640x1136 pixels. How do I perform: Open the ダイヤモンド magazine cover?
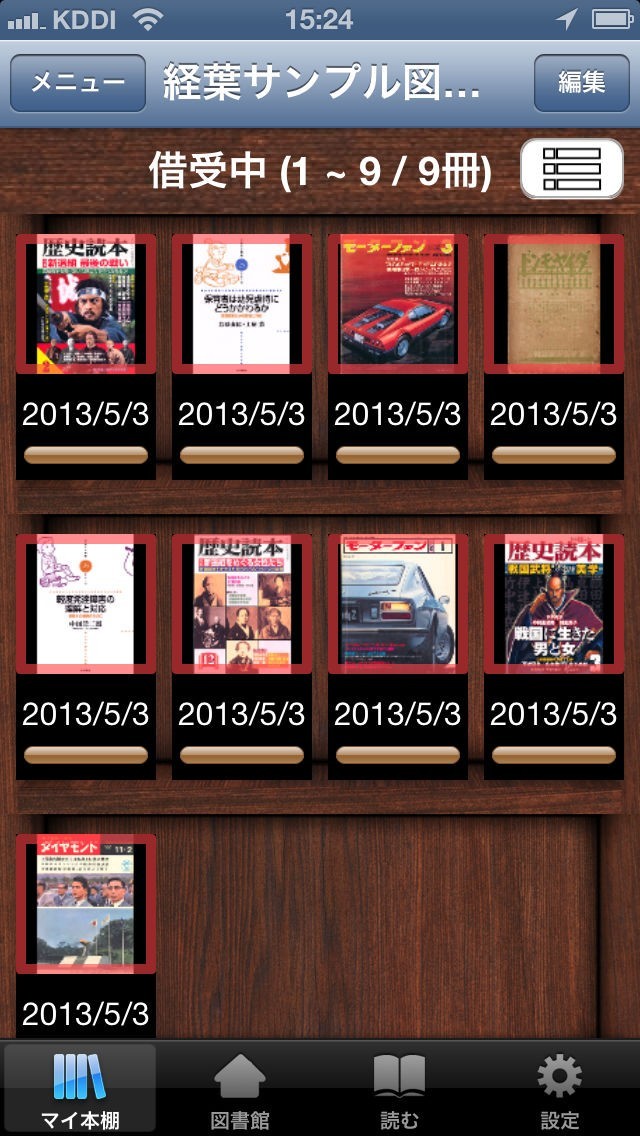pos(86,904)
